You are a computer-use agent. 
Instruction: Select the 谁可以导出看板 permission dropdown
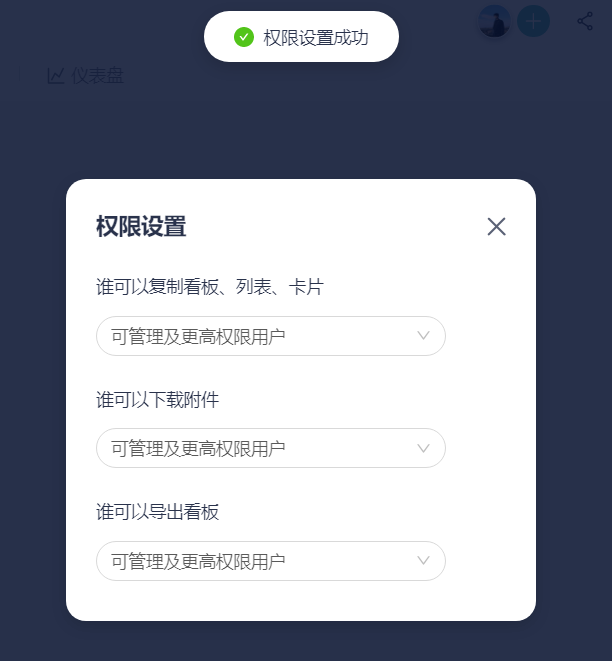270,561
